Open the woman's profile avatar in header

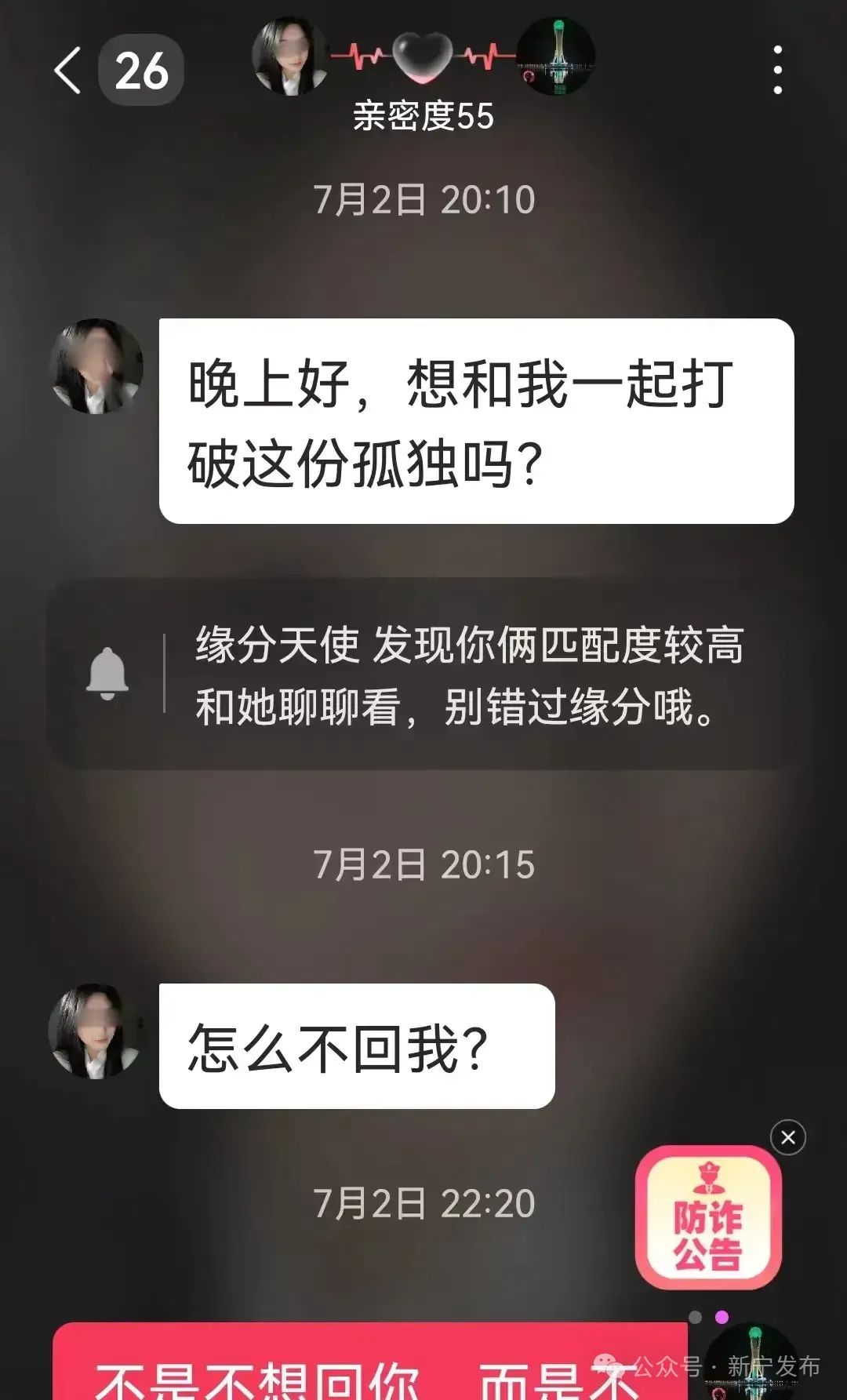(289, 56)
